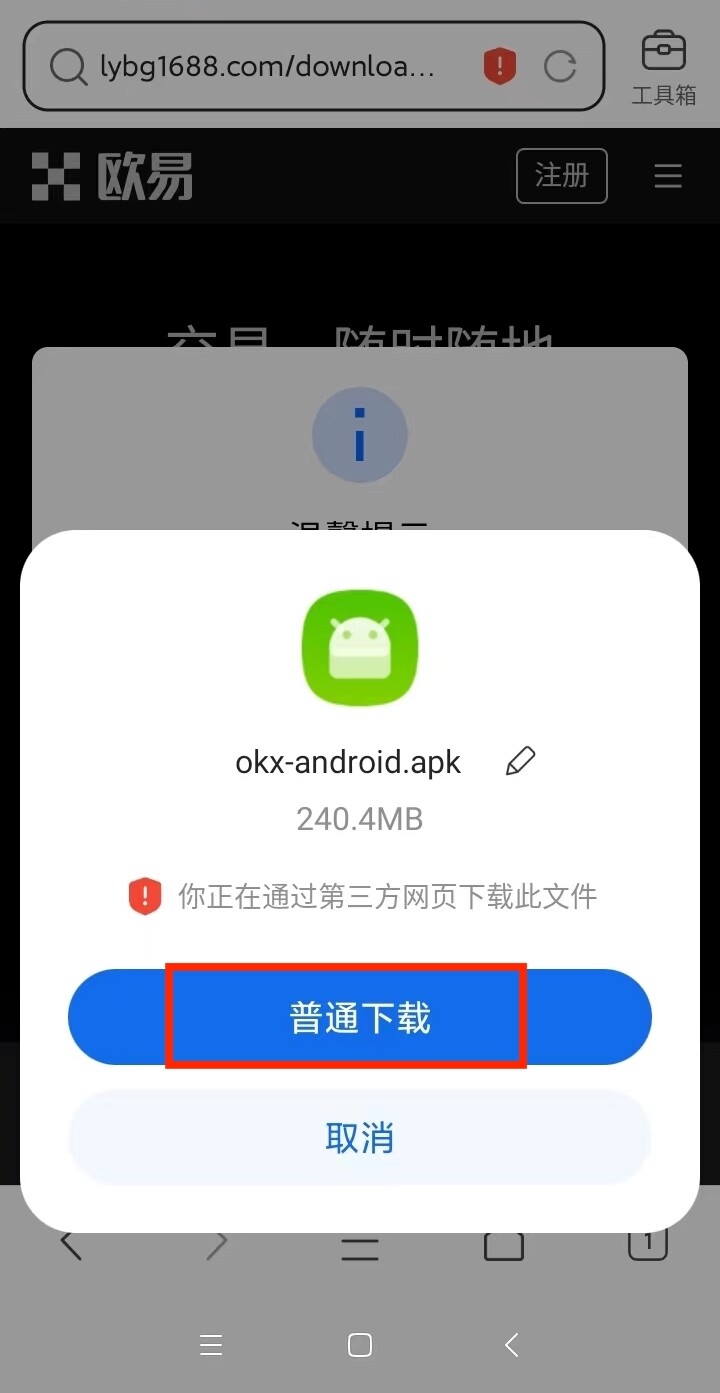Open the website hamburger menu

click(x=667, y=175)
